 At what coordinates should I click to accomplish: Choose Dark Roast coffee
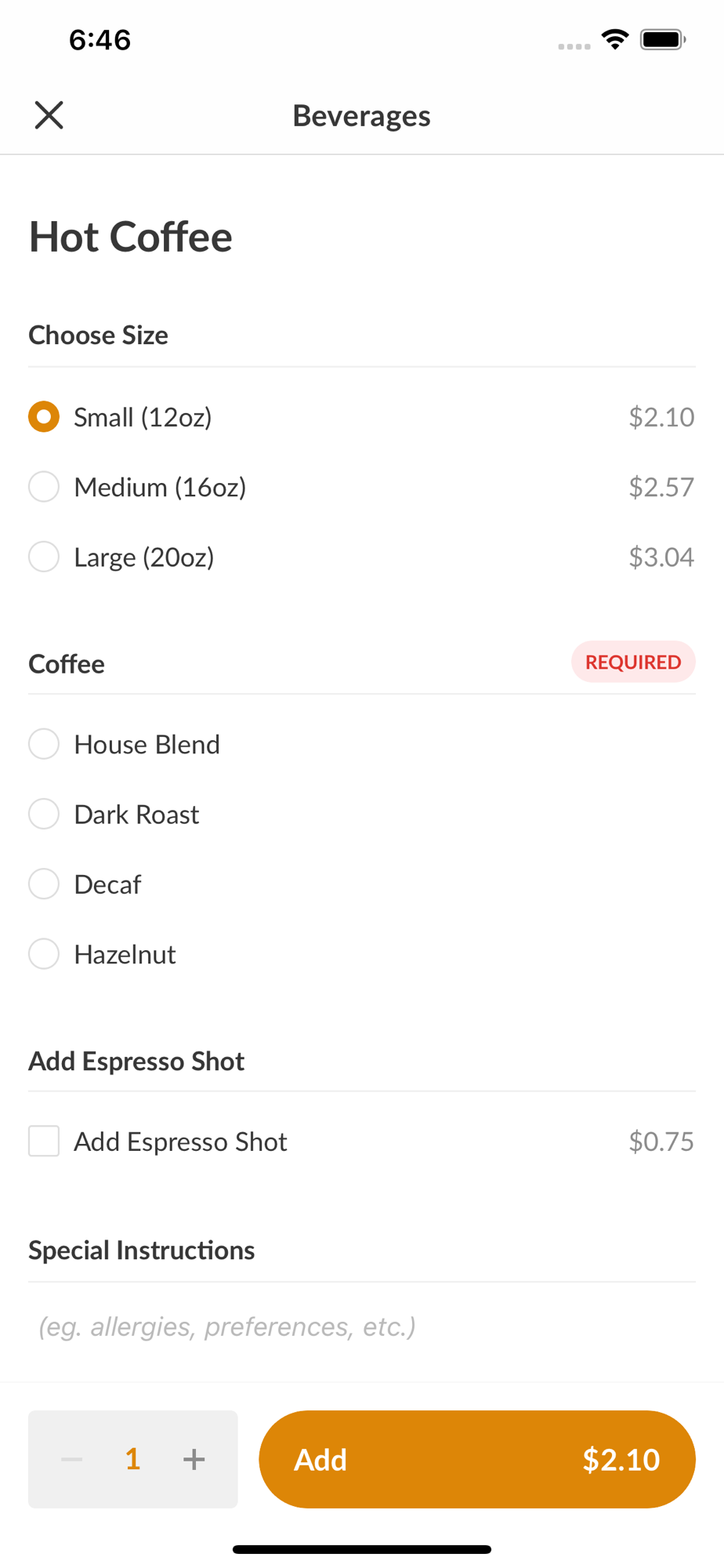(361, 814)
